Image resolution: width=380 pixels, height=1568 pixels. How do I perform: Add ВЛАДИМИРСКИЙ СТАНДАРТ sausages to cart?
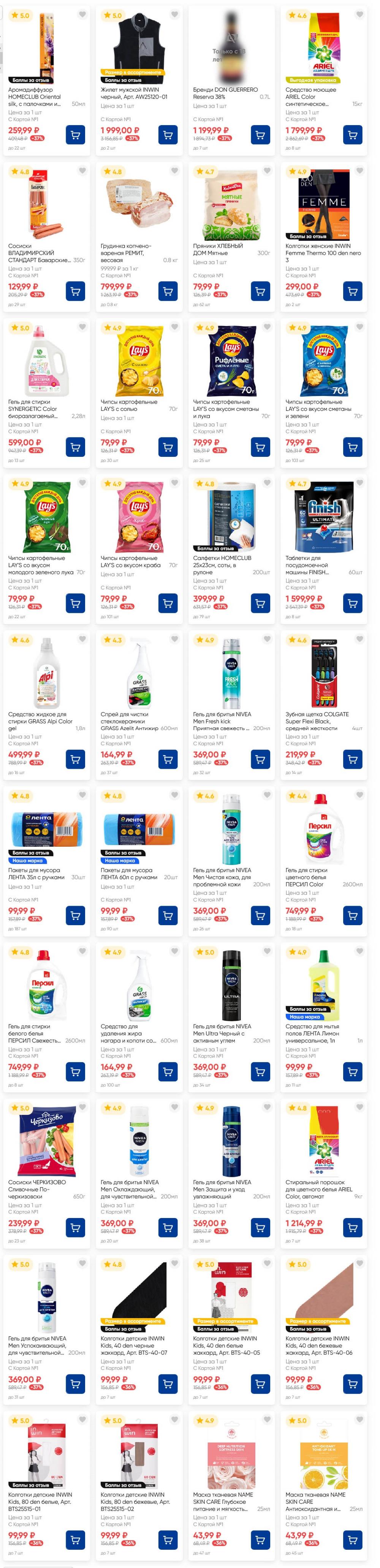(75, 291)
